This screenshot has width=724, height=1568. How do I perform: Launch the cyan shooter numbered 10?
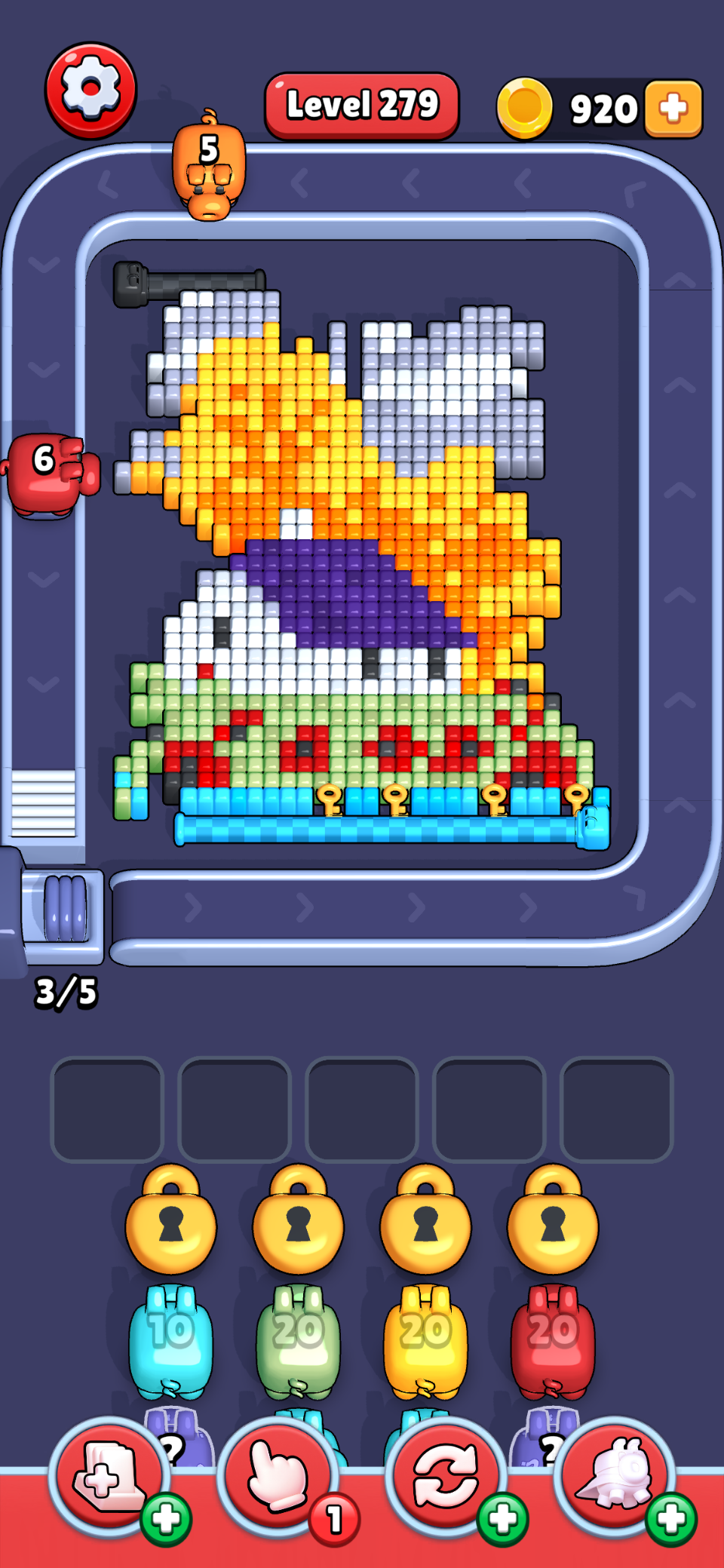(x=171, y=1341)
